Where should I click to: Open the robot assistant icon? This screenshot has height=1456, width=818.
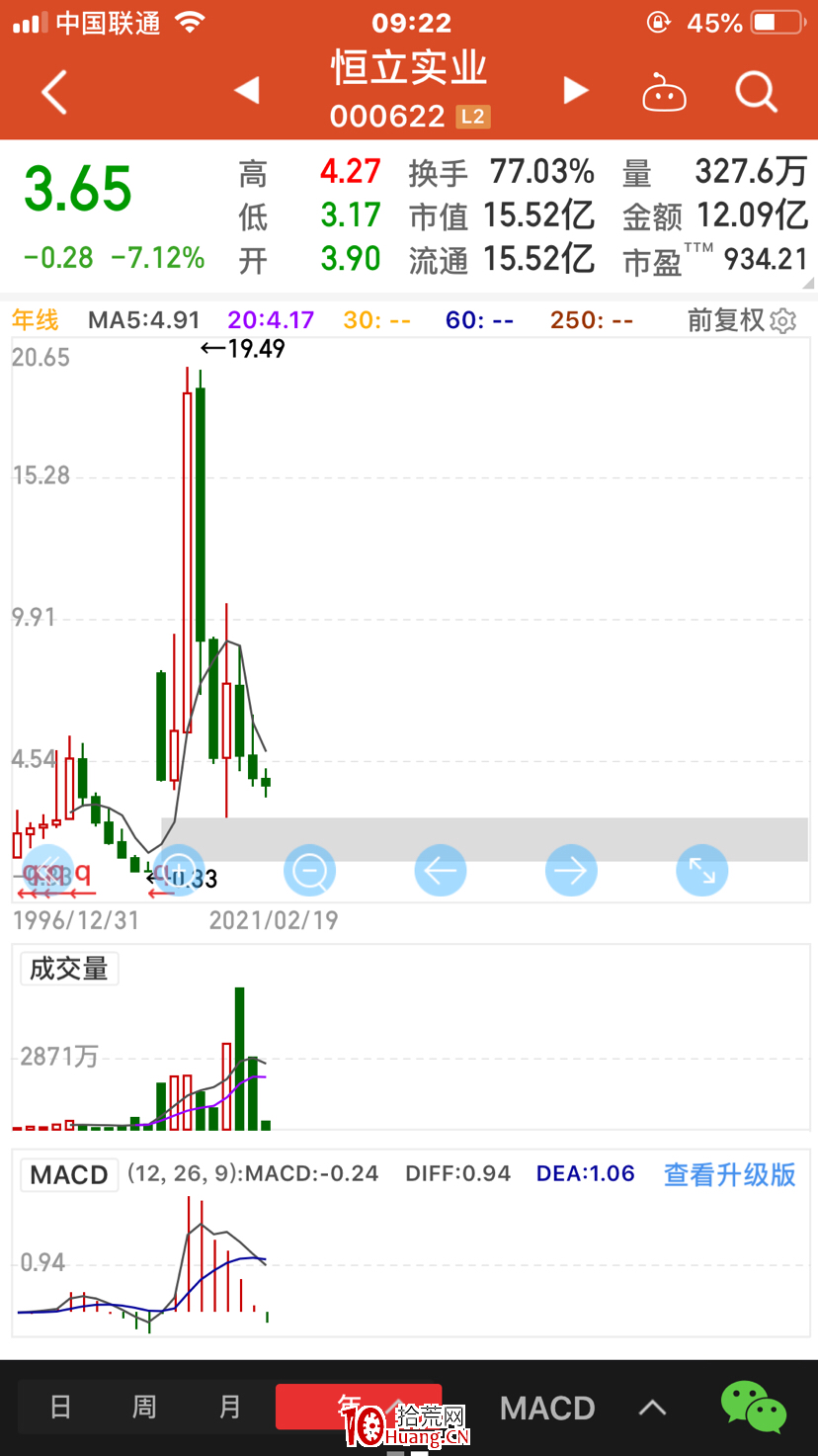click(664, 93)
